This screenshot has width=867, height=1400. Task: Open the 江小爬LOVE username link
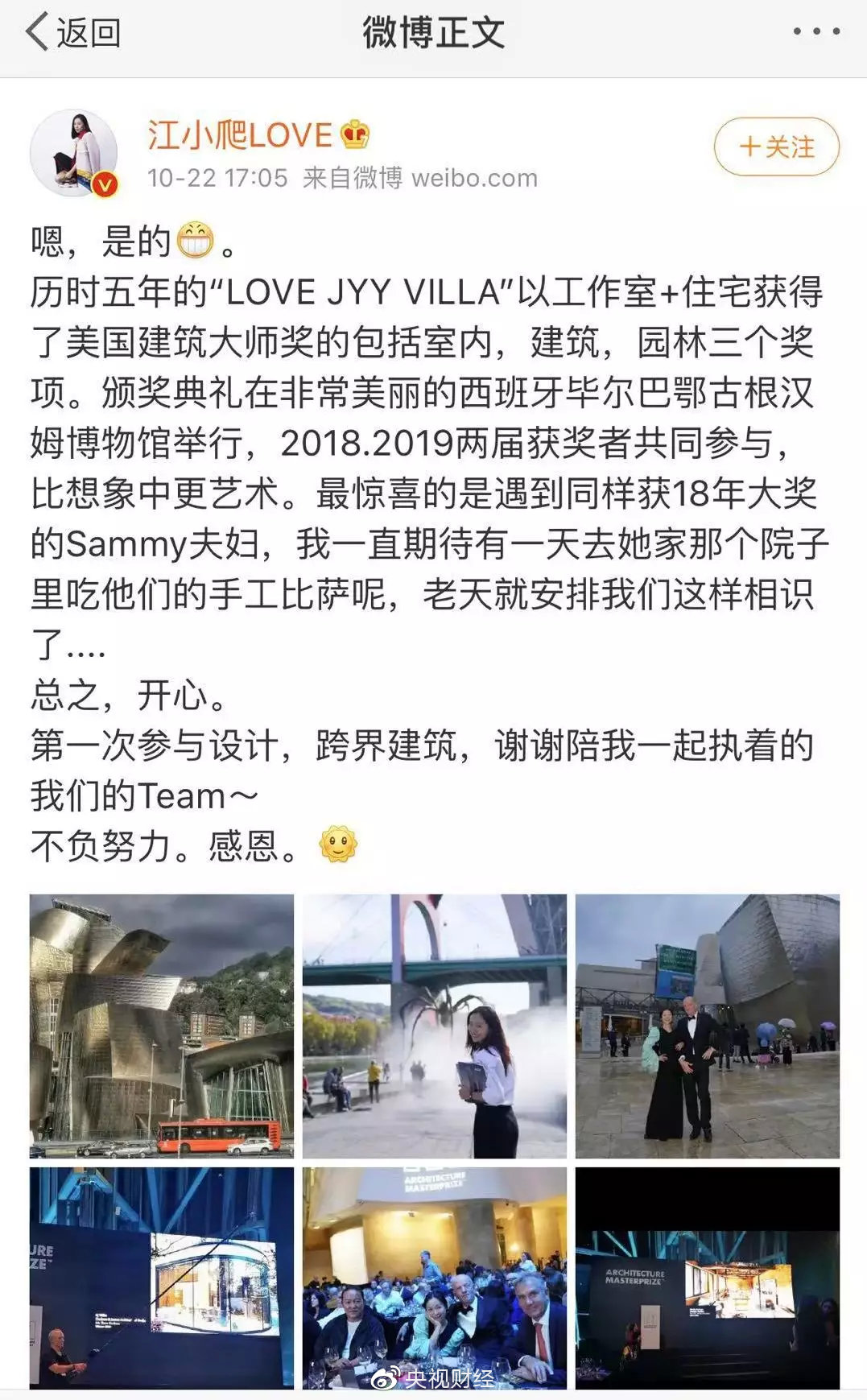point(239,135)
